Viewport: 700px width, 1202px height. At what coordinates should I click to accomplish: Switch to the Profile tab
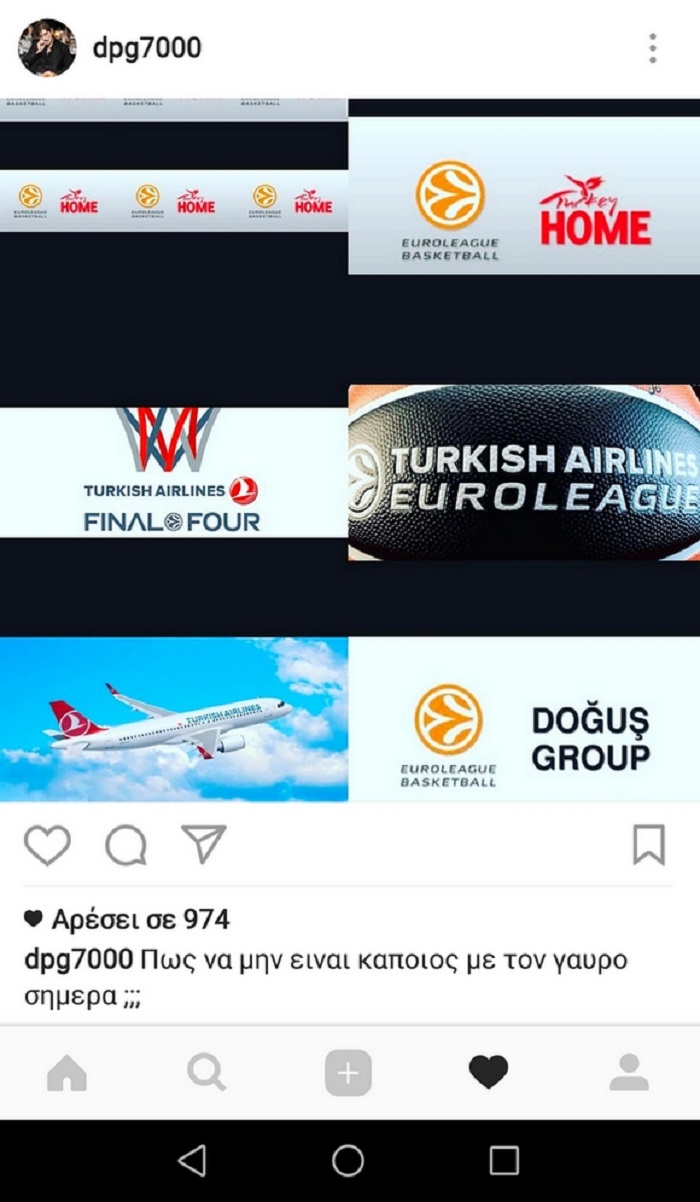[630, 1074]
